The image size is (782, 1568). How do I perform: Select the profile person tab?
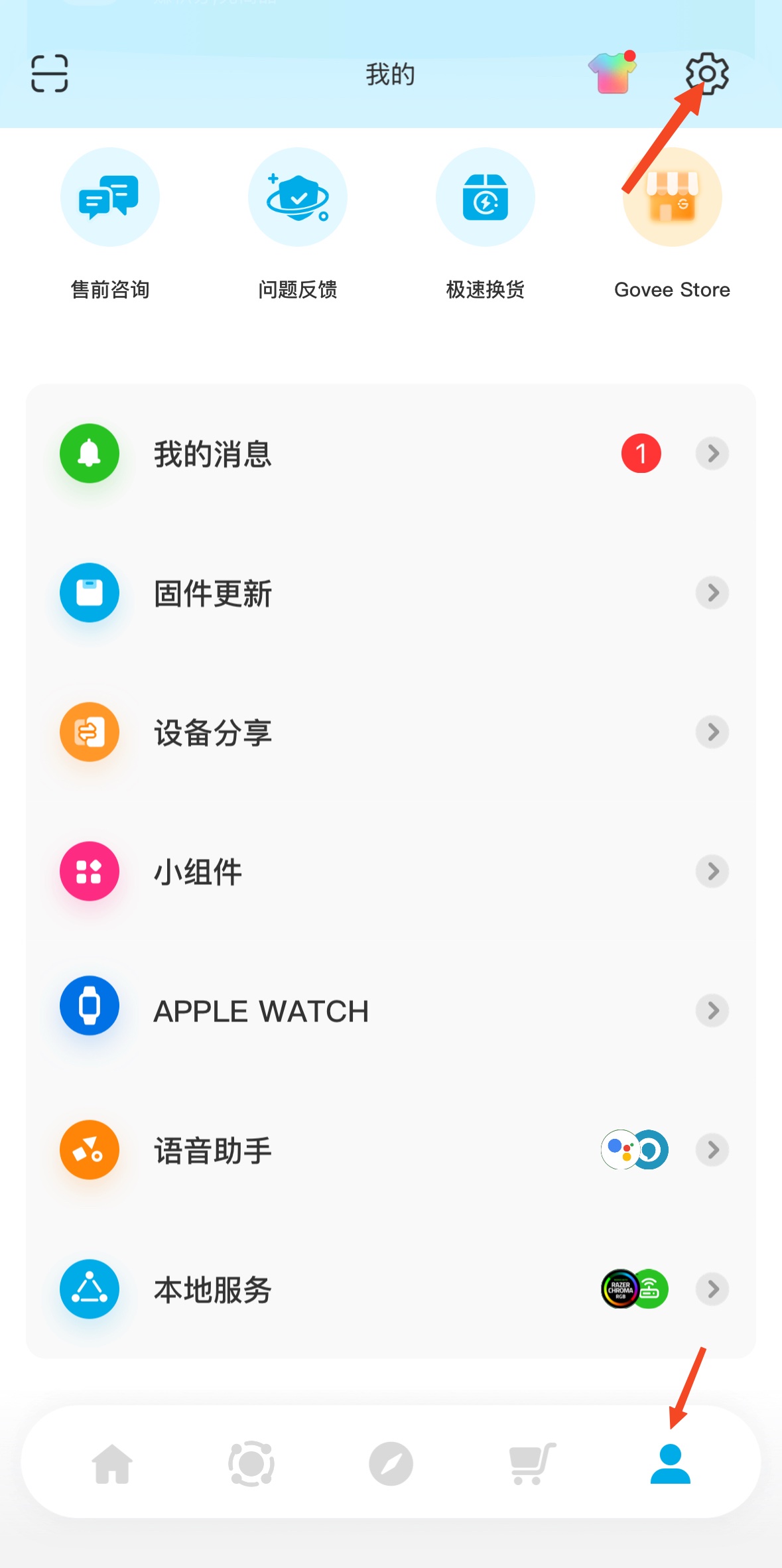coord(671,1463)
